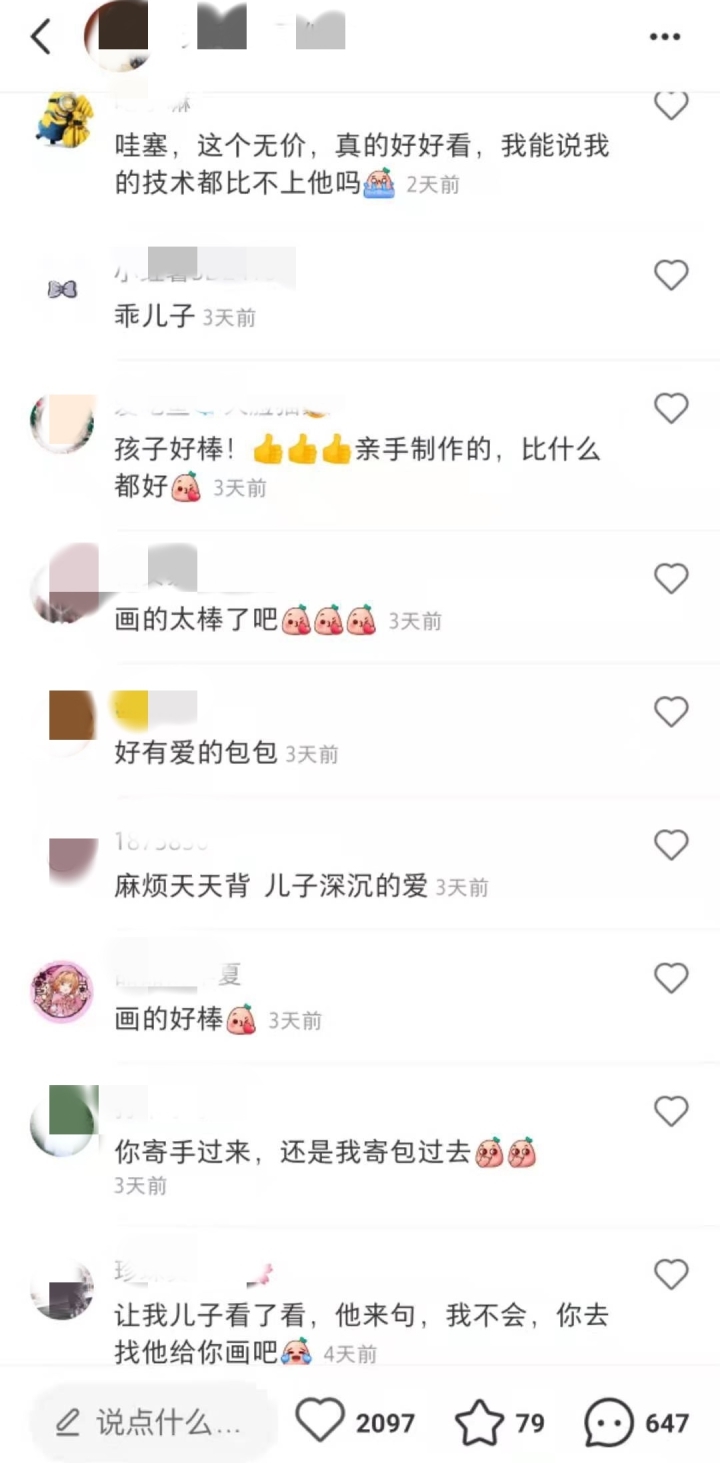This screenshot has height=1463, width=720.
Task: View the Minion avatar commenter's profile
Action: coord(63,120)
